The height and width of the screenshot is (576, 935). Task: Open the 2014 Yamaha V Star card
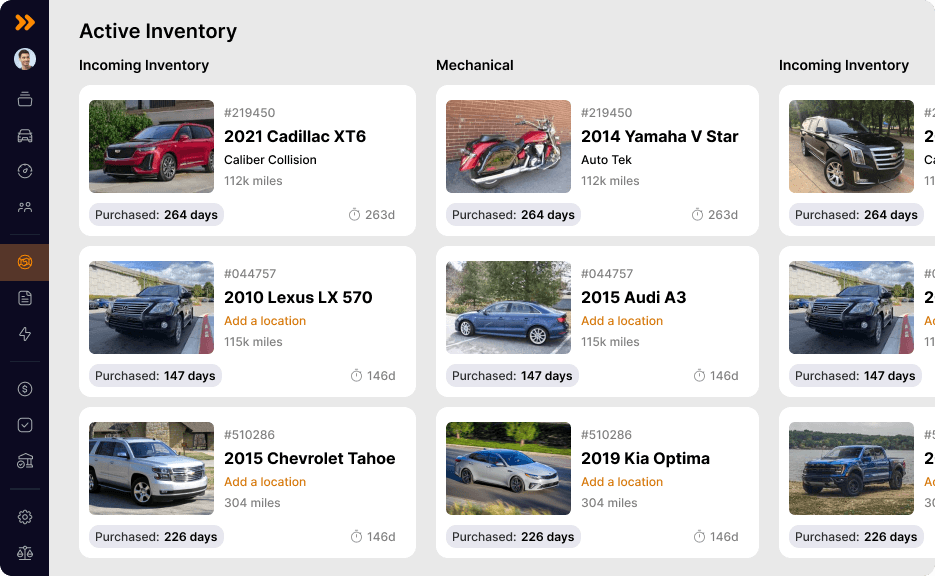coord(659,137)
